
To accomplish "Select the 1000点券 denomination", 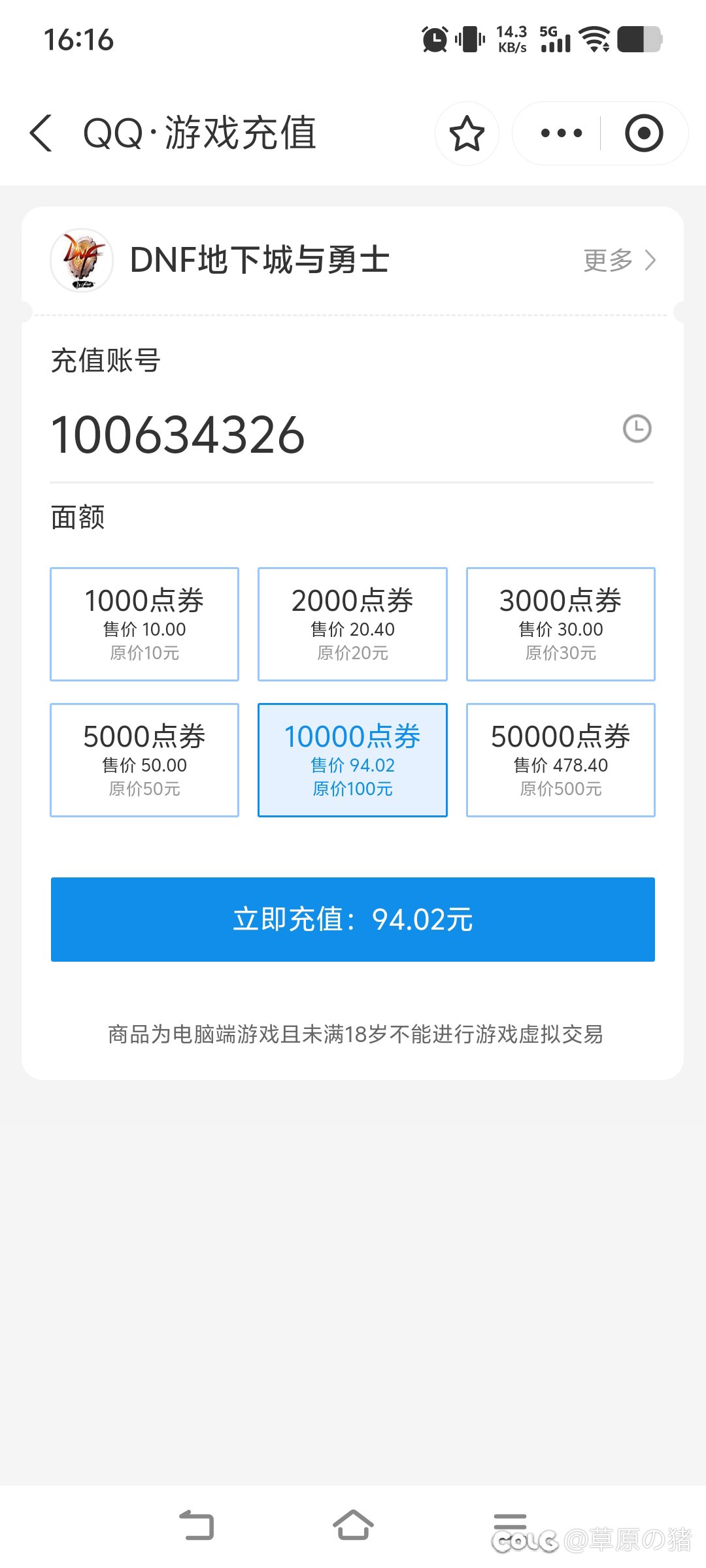I will 144,625.
